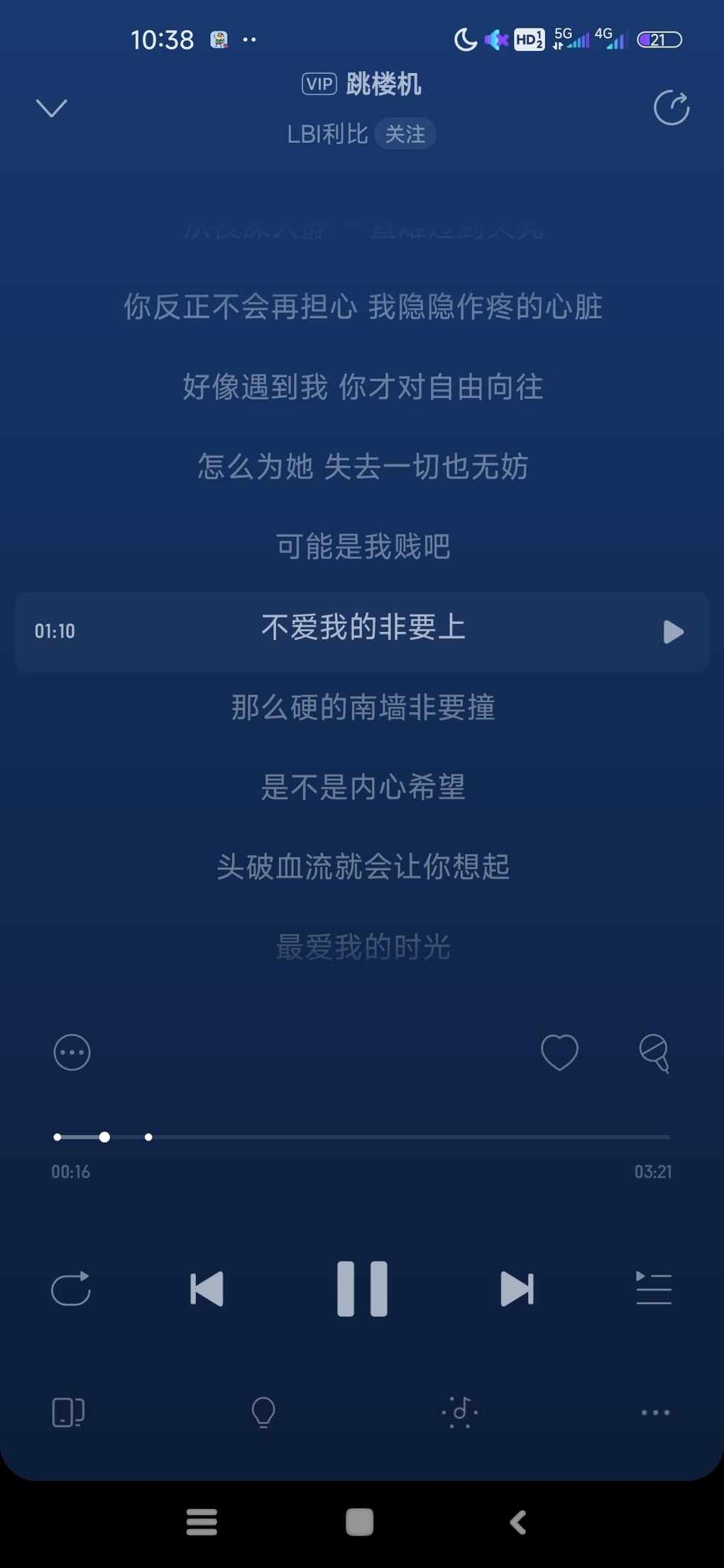The width and height of the screenshot is (724, 1568).
Task: Share the song 跳楼机
Action: 671,108
